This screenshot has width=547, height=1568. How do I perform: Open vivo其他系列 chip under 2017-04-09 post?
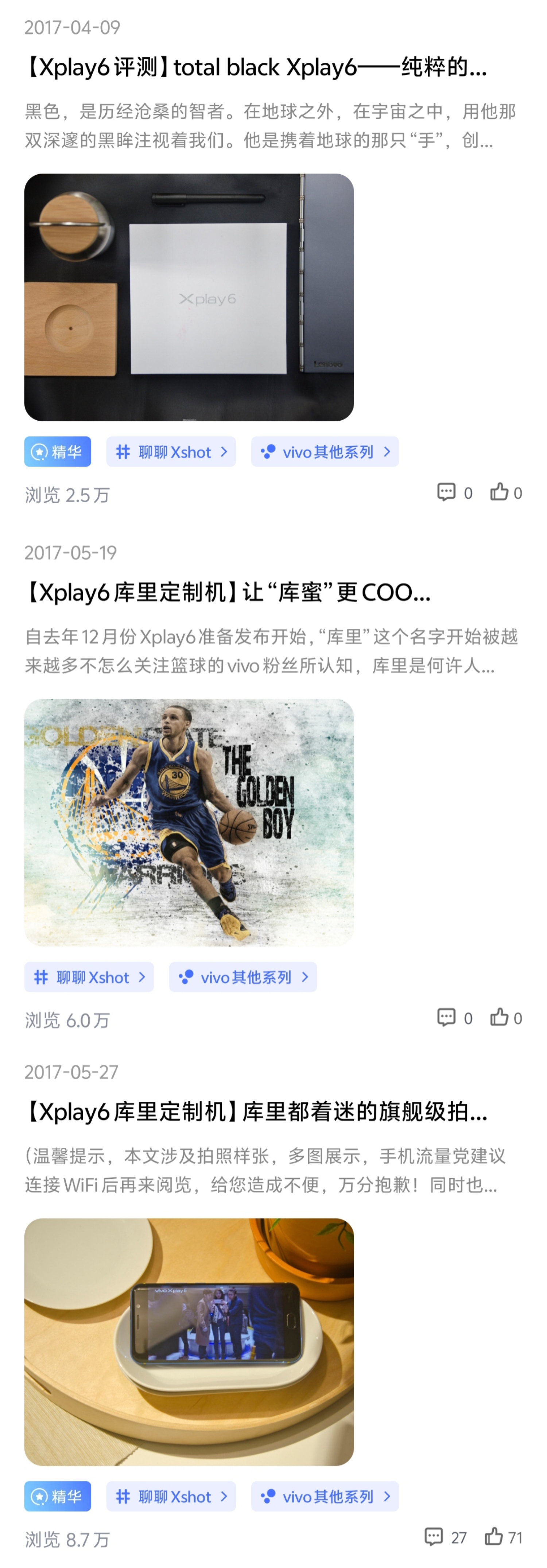click(325, 452)
